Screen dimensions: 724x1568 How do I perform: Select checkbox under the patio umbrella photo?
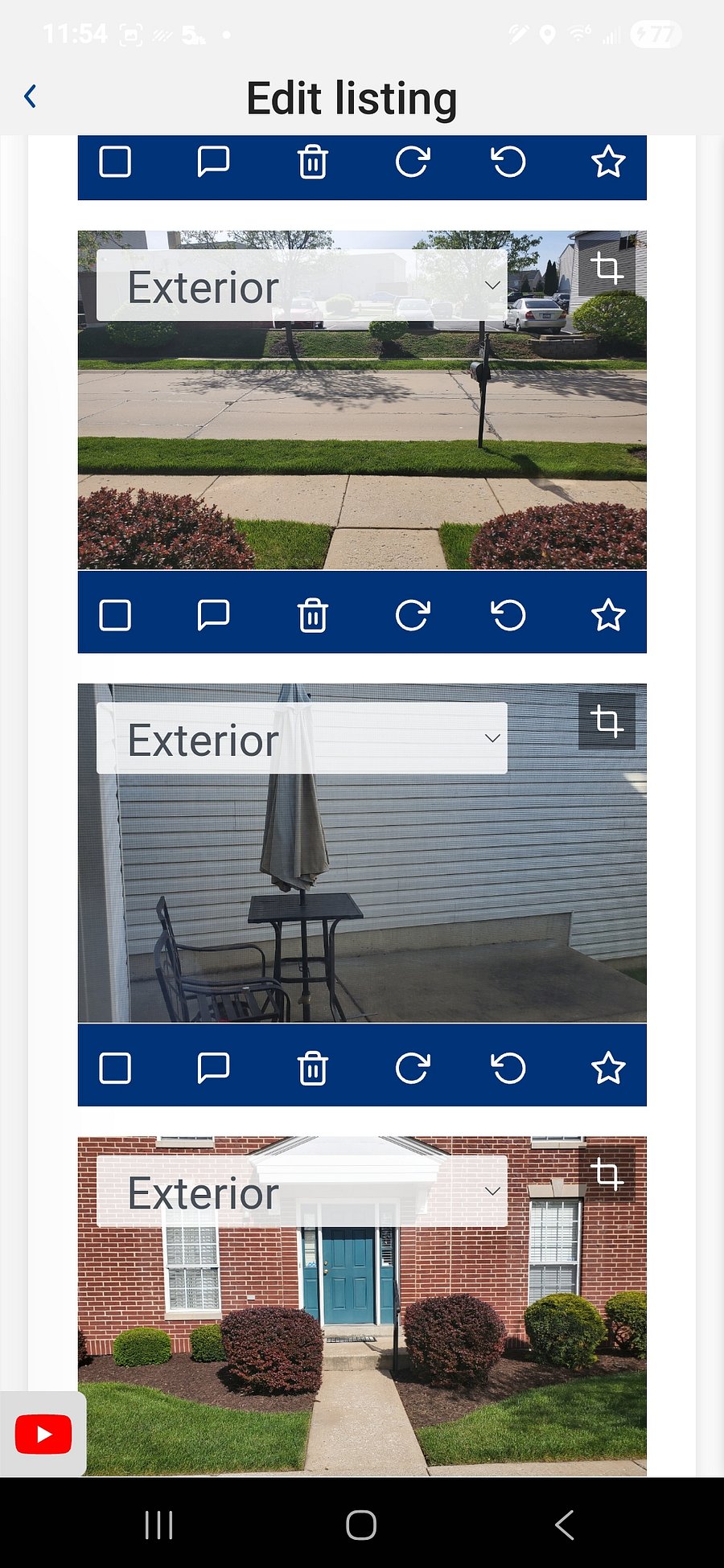(x=115, y=1069)
